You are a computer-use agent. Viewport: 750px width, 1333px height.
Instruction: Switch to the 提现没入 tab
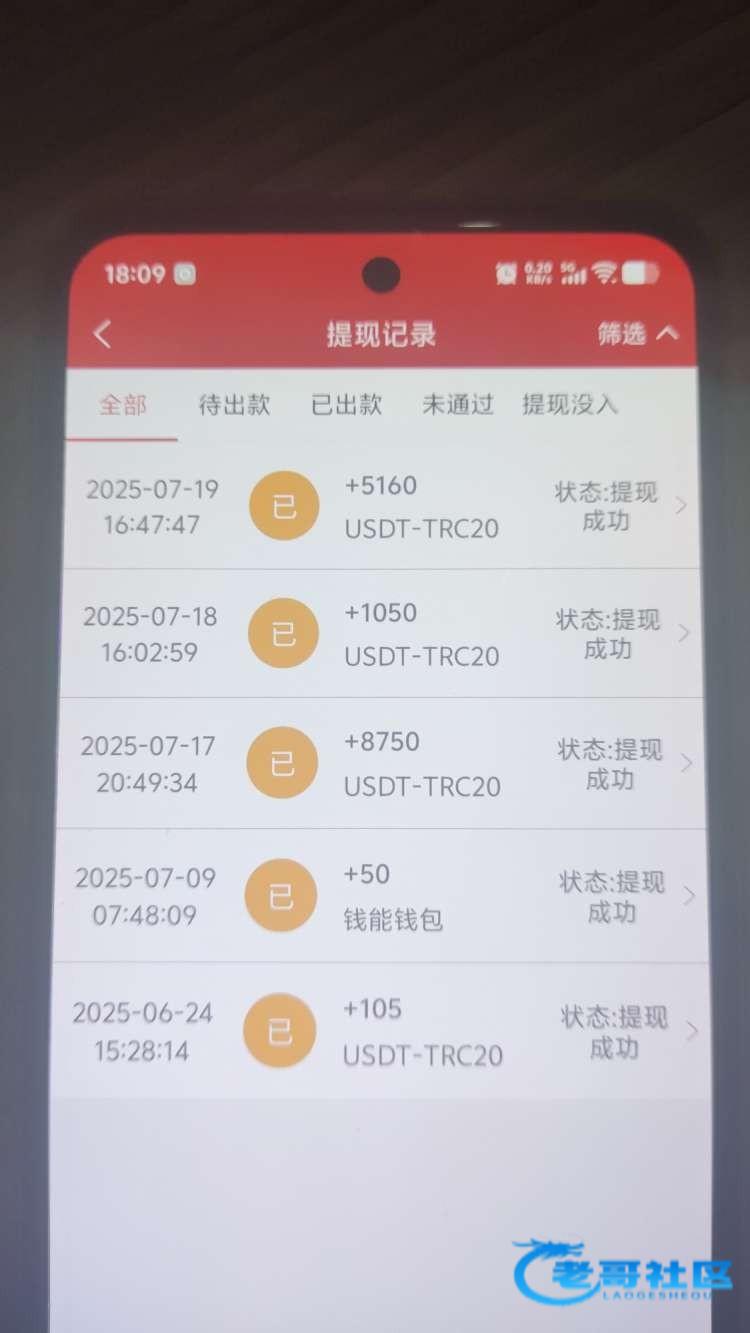[x=570, y=405]
